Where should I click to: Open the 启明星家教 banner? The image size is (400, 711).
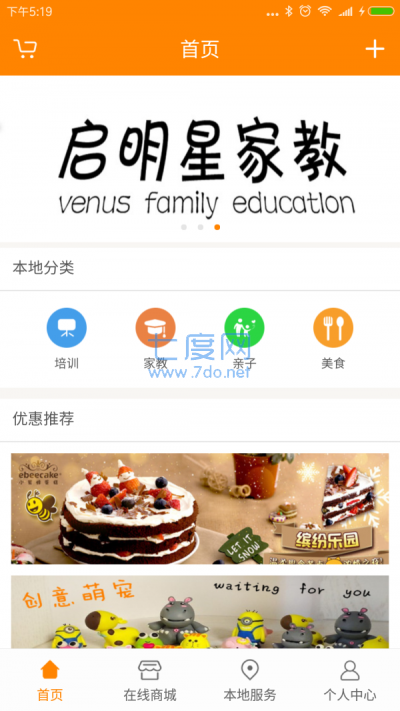tap(200, 159)
